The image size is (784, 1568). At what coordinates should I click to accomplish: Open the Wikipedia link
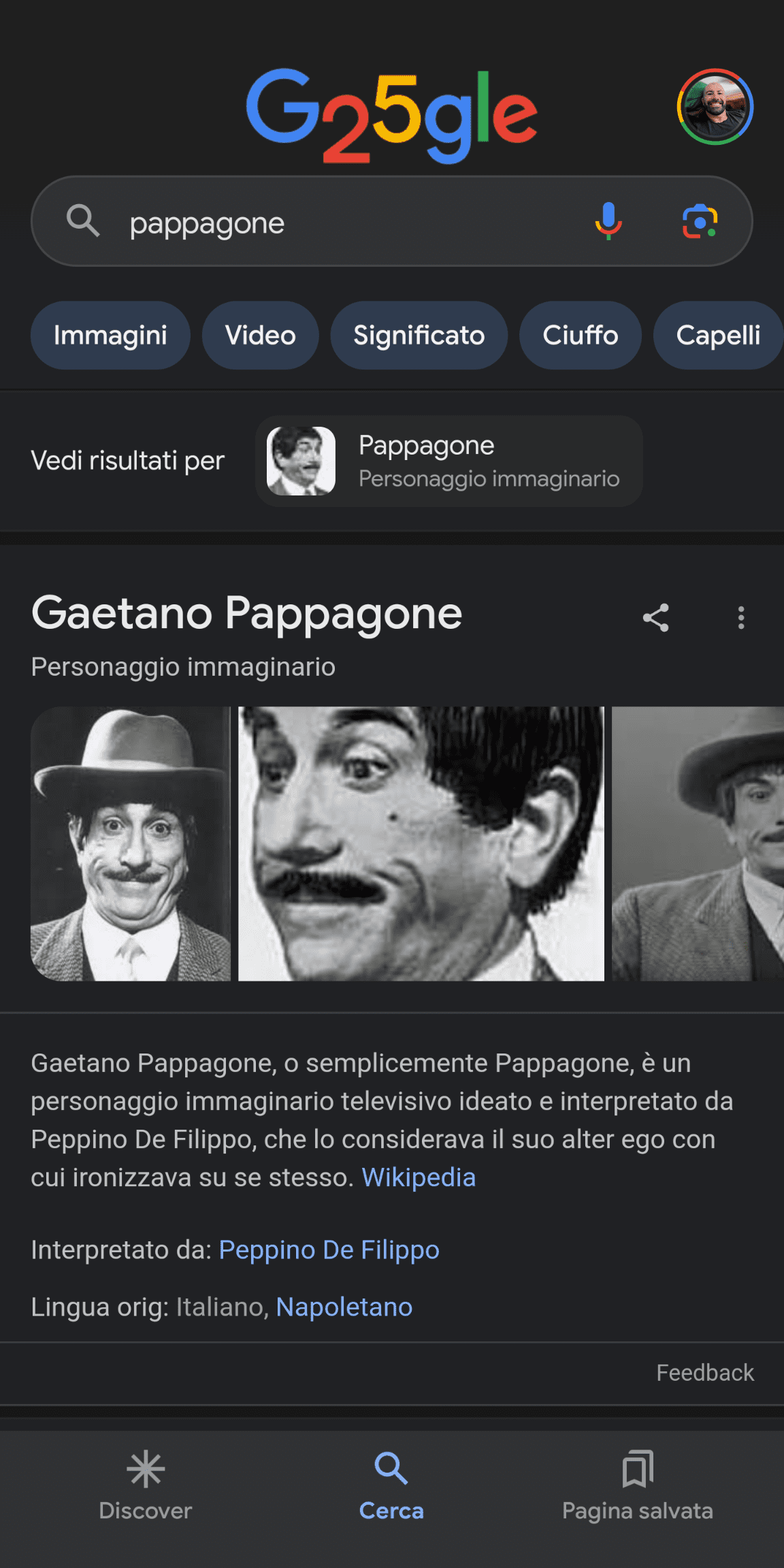[x=418, y=1177]
